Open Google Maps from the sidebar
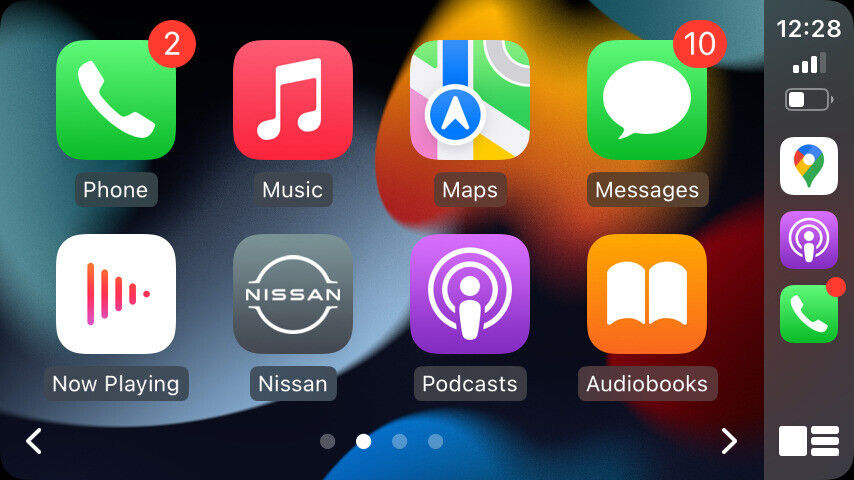854x480 pixels. point(809,166)
